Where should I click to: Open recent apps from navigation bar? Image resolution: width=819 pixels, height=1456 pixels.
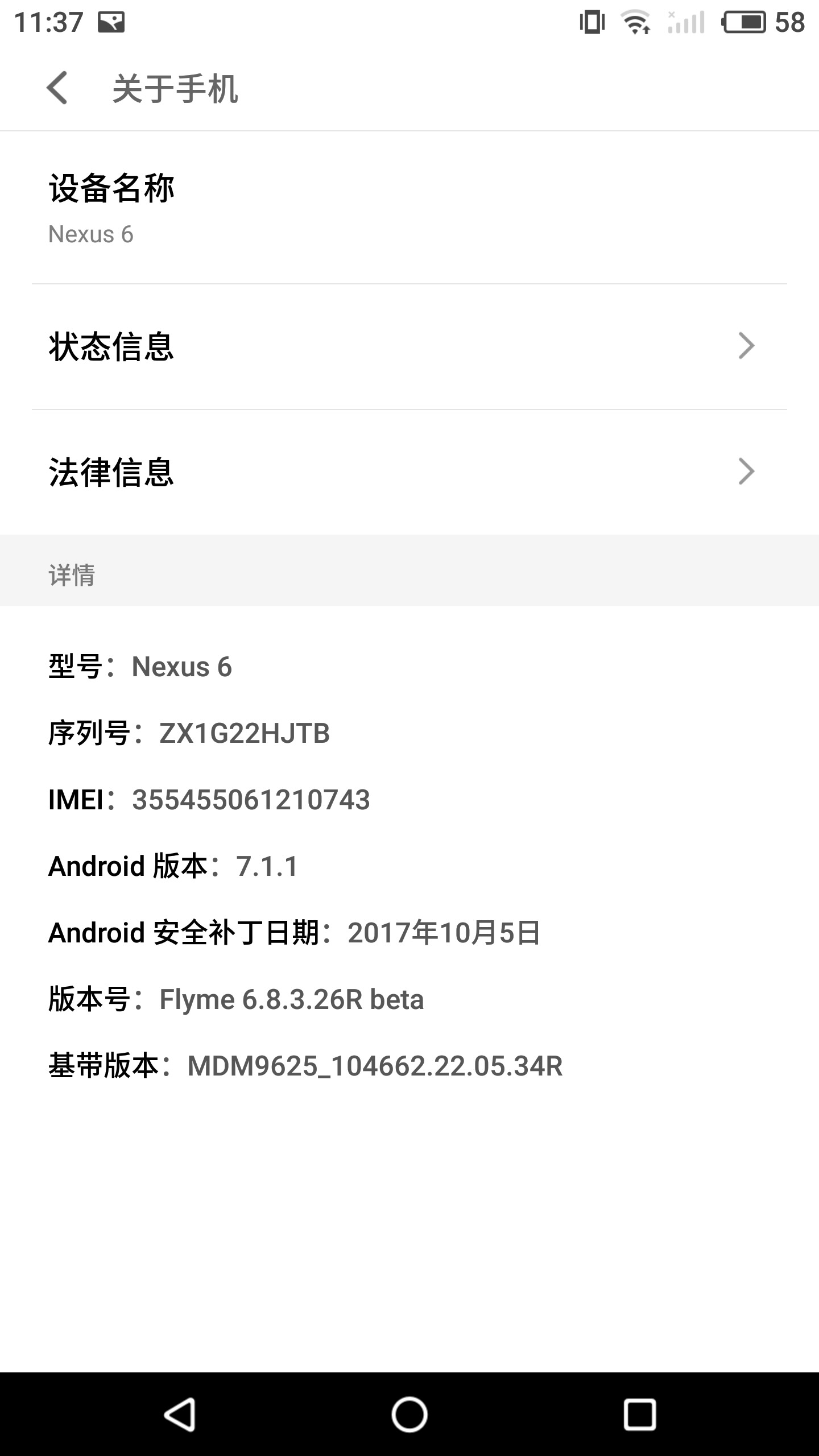(x=640, y=1414)
